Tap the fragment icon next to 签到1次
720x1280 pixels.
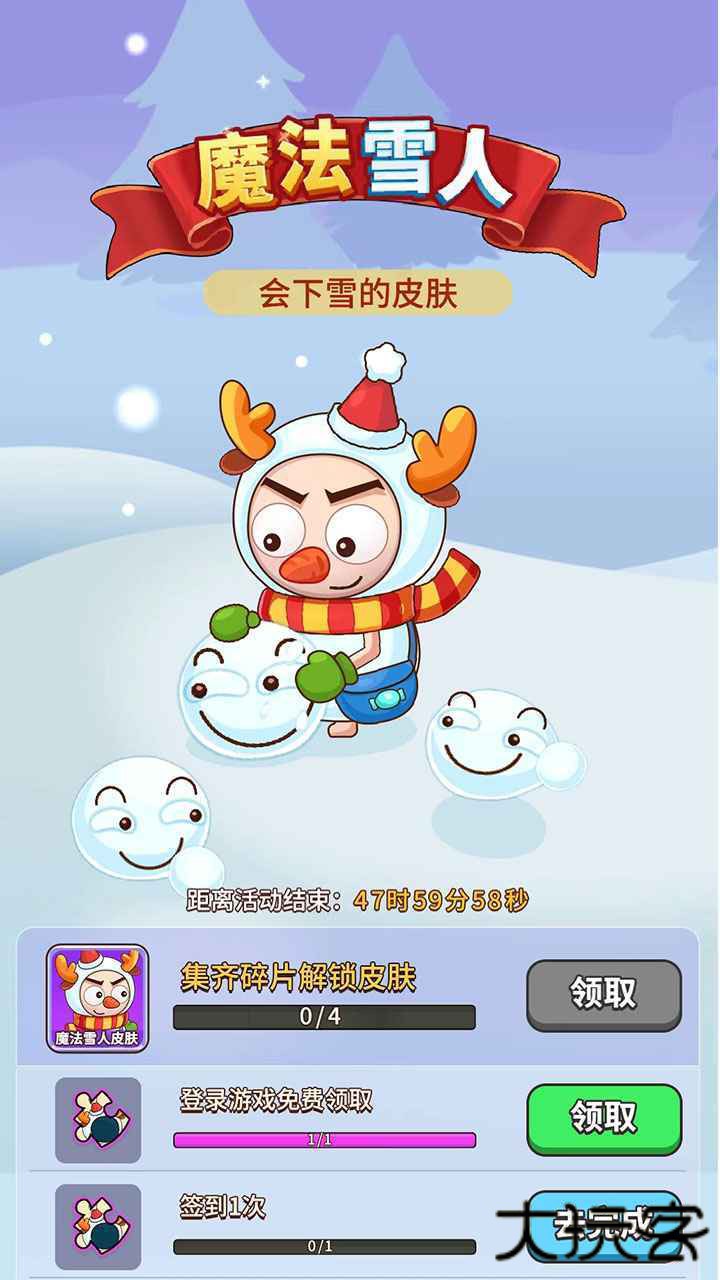(x=97, y=1225)
